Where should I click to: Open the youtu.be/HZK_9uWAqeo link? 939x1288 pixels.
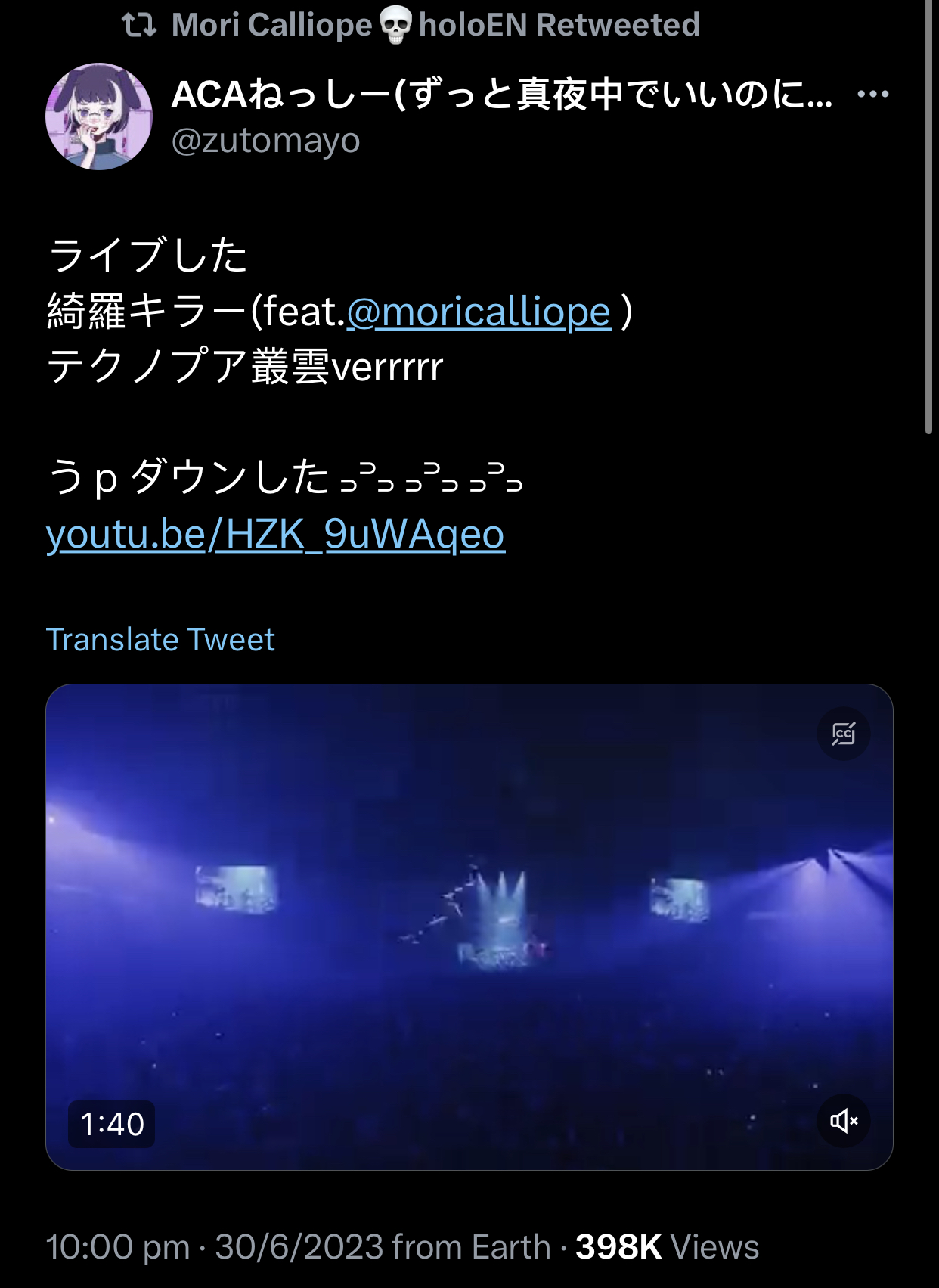coord(275,534)
